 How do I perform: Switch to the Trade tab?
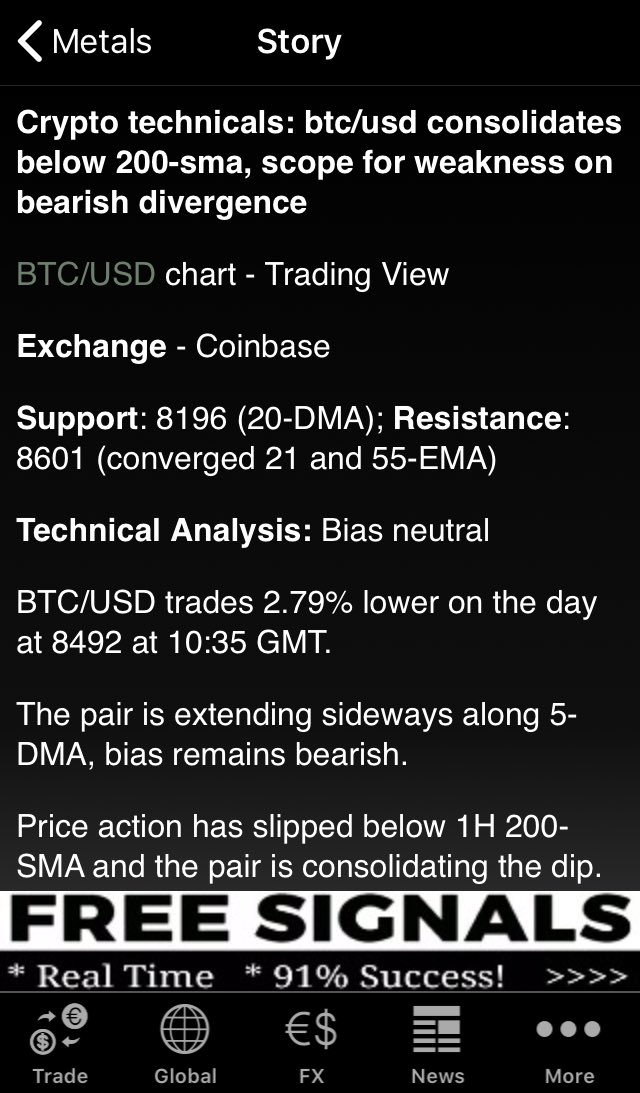point(60,1043)
